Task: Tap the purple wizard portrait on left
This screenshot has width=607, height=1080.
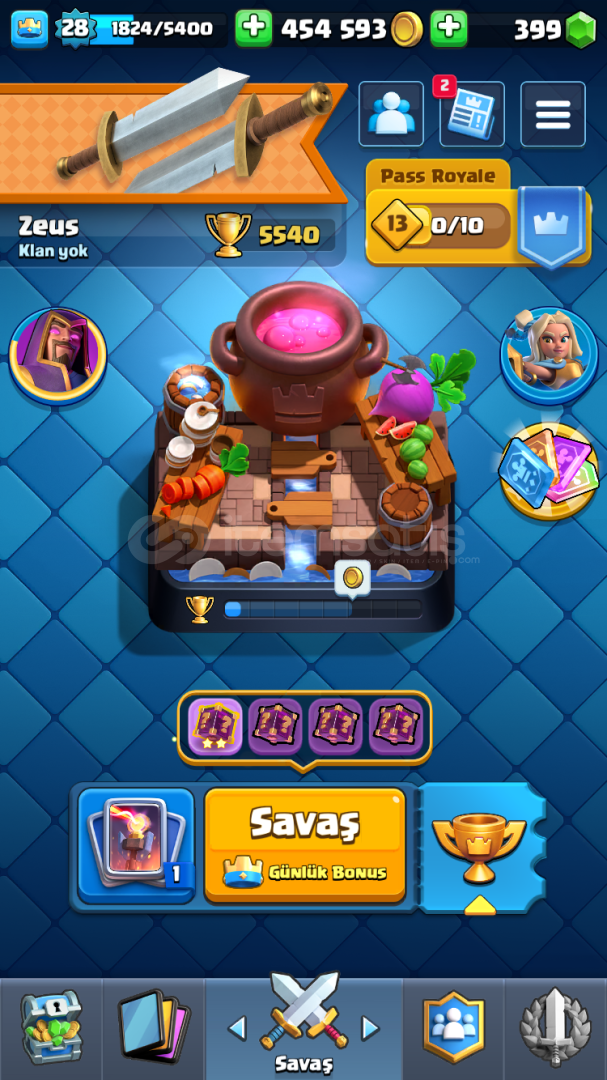Action: click(x=58, y=356)
